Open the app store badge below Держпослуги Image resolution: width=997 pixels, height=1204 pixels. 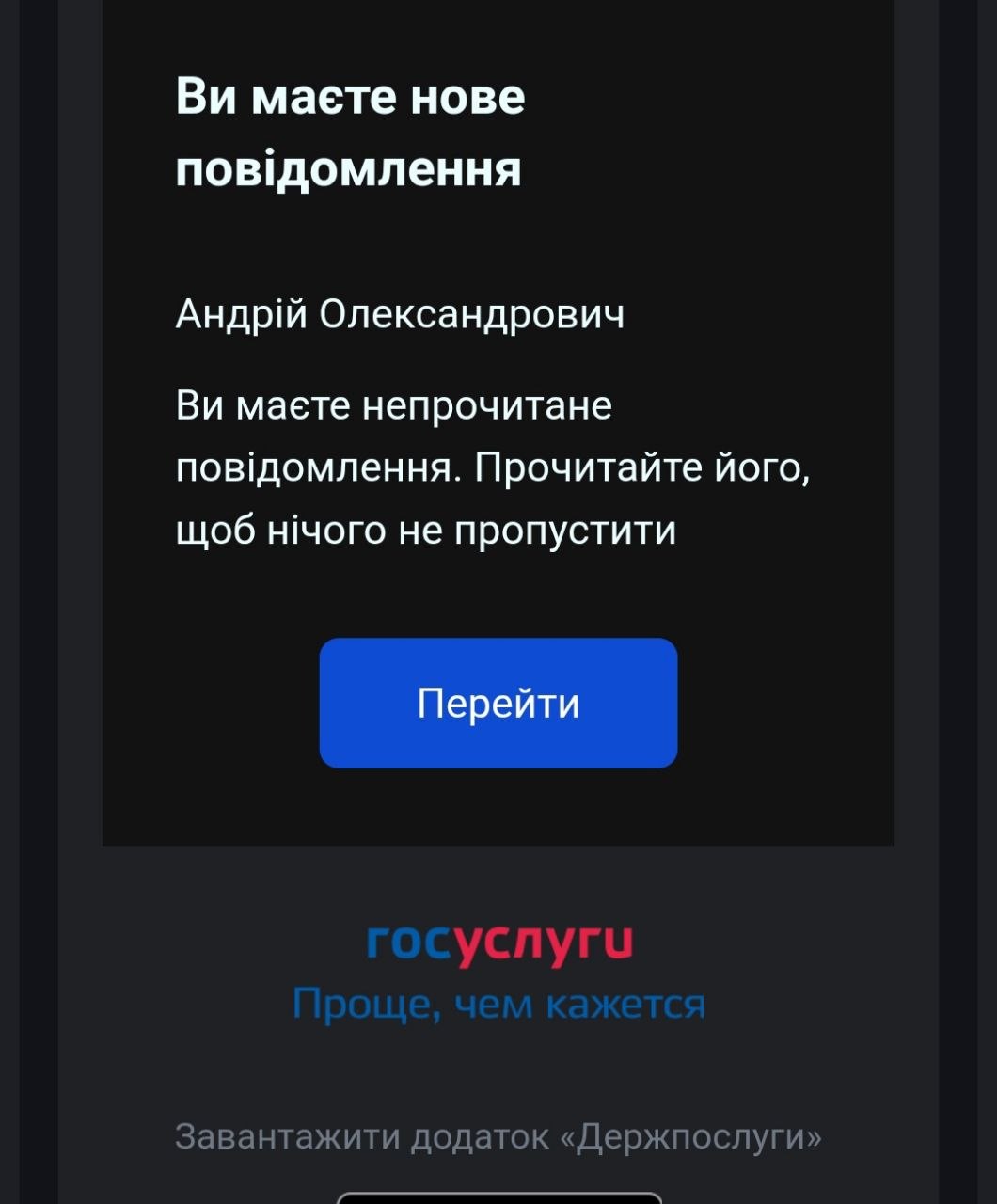pyautogui.click(x=498, y=1197)
